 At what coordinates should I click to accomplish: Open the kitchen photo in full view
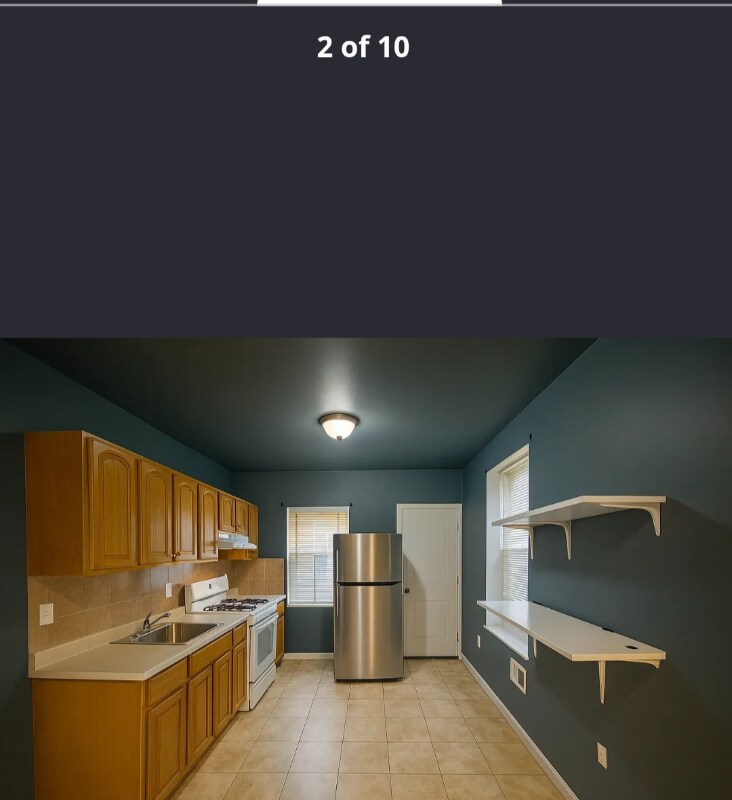pyautogui.click(x=366, y=568)
